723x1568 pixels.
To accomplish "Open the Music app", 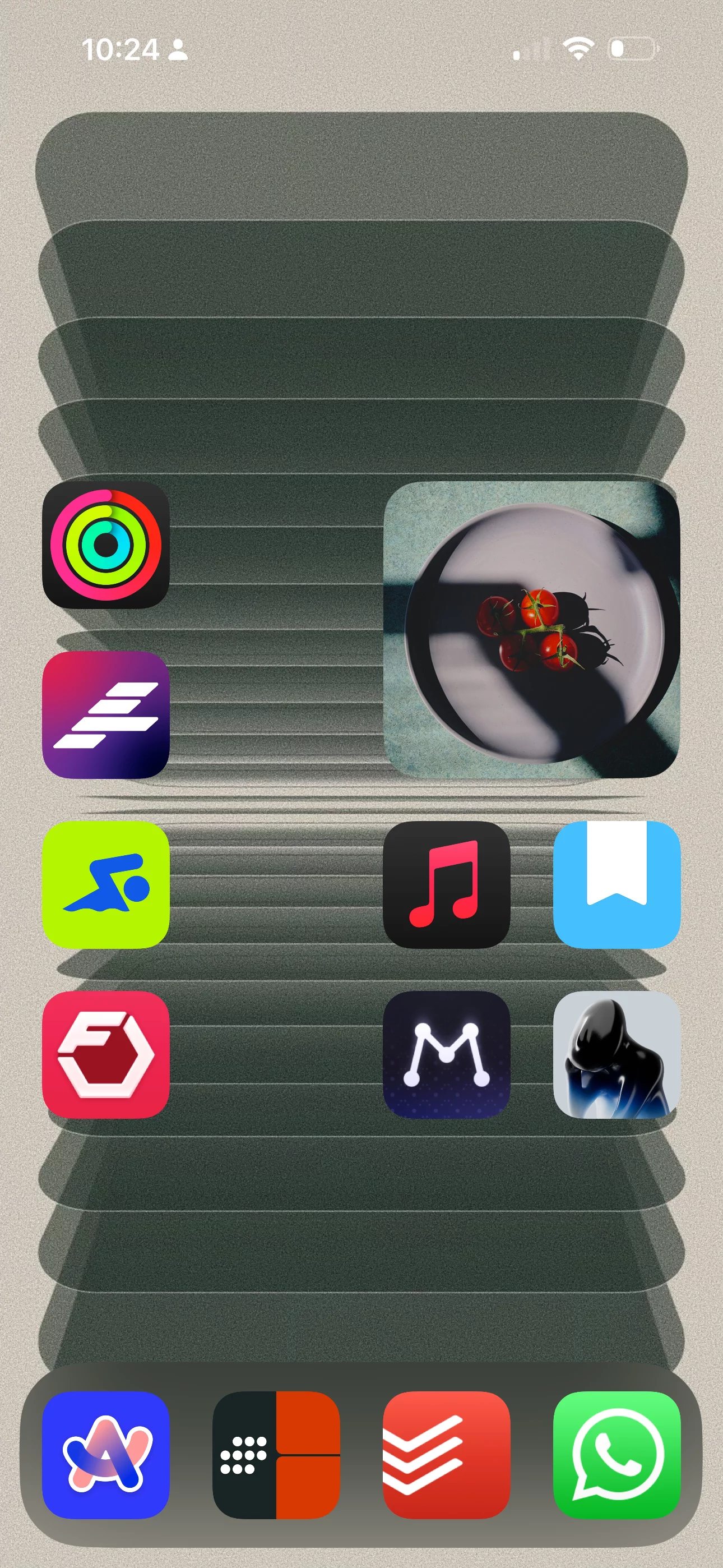I will [447, 884].
